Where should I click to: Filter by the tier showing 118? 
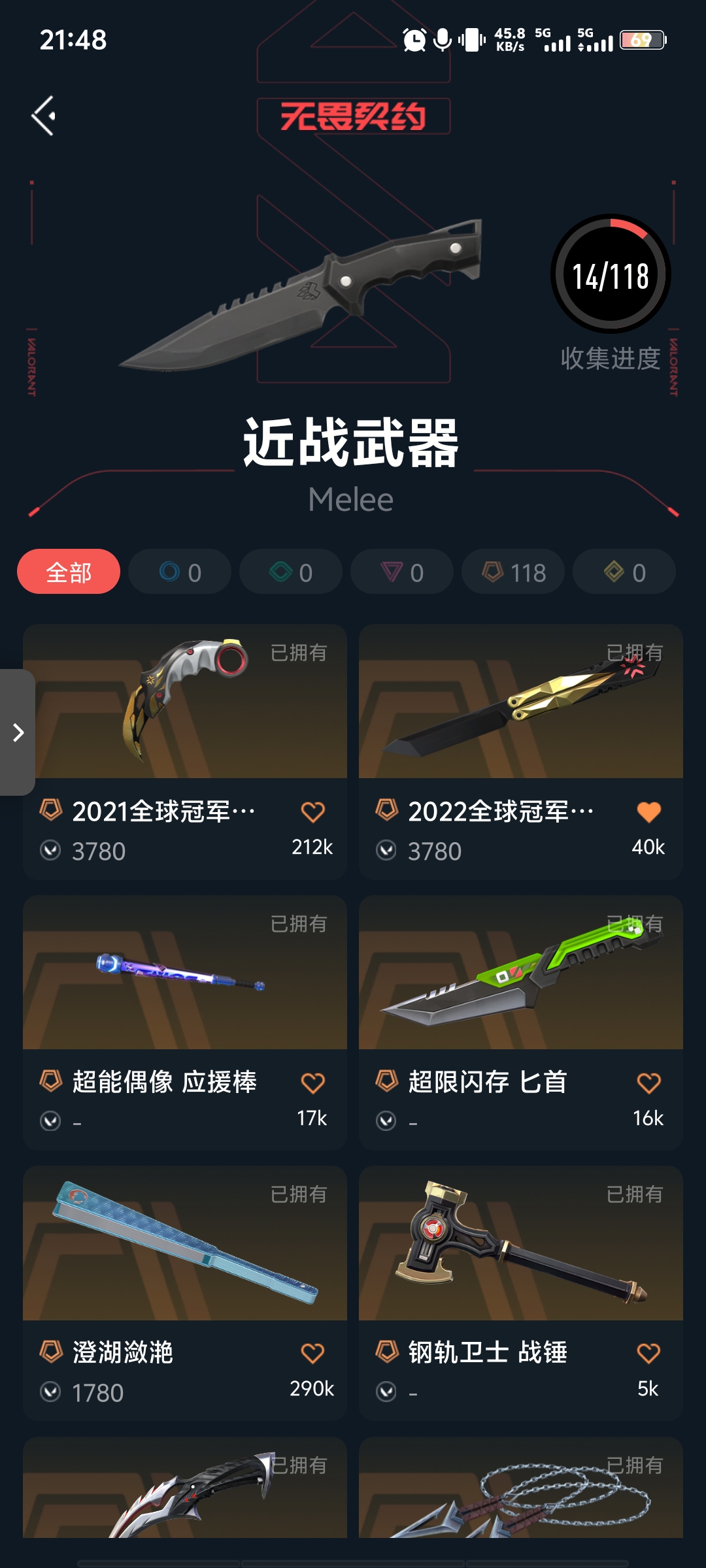tap(513, 572)
